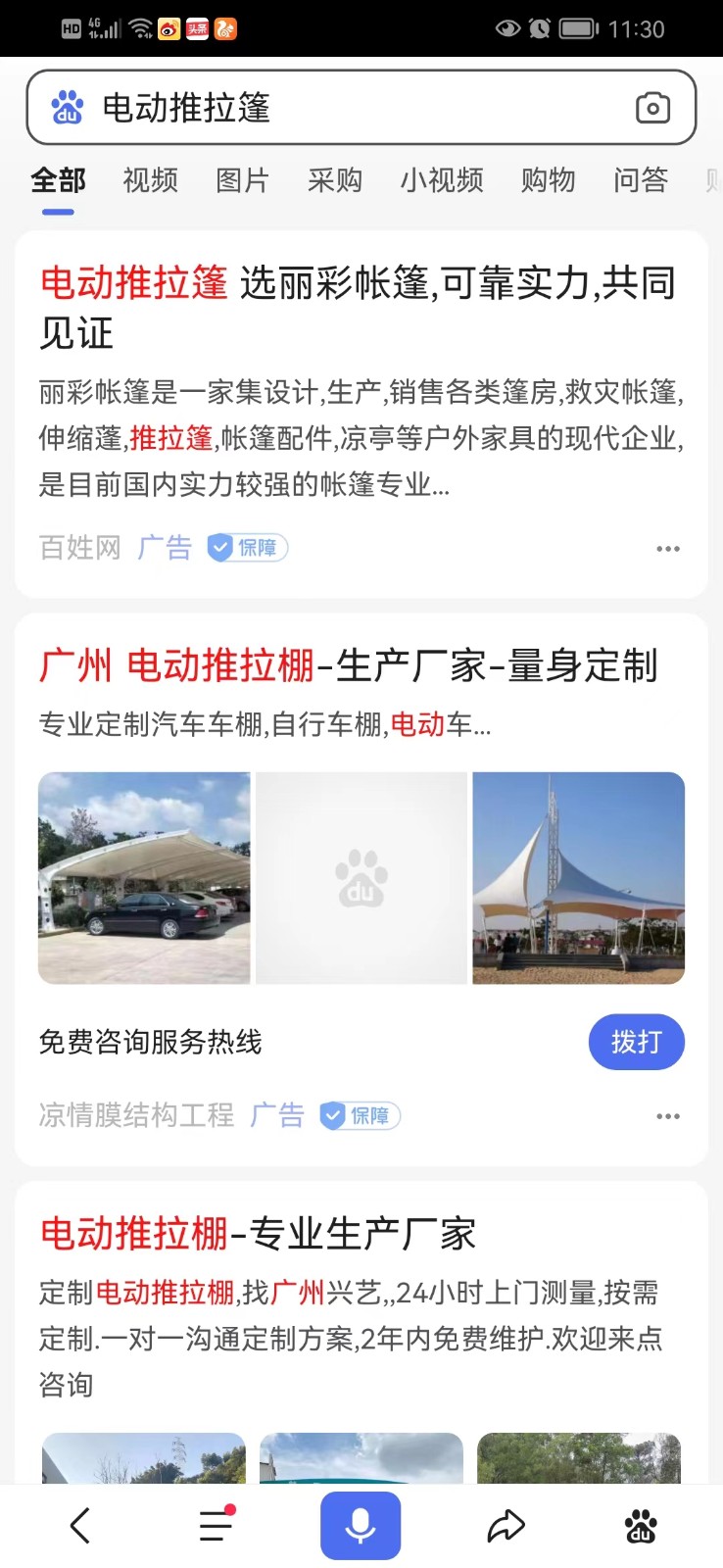Screen dimensions: 723x1568
Task: Tap the back arrow in bottom navigation
Action: [x=79, y=1525]
